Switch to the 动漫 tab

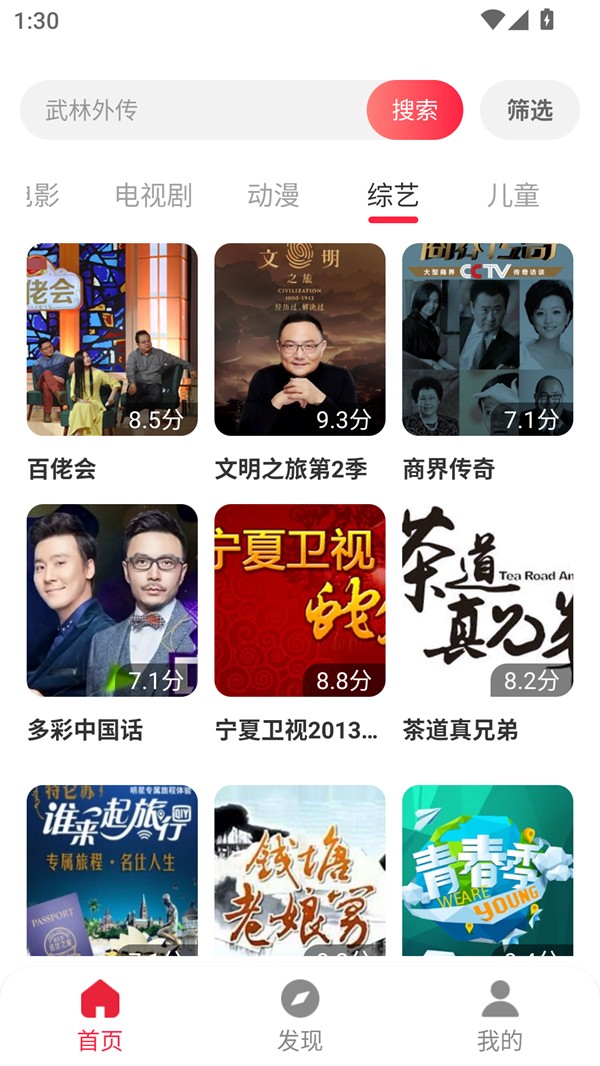[x=273, y=195]
